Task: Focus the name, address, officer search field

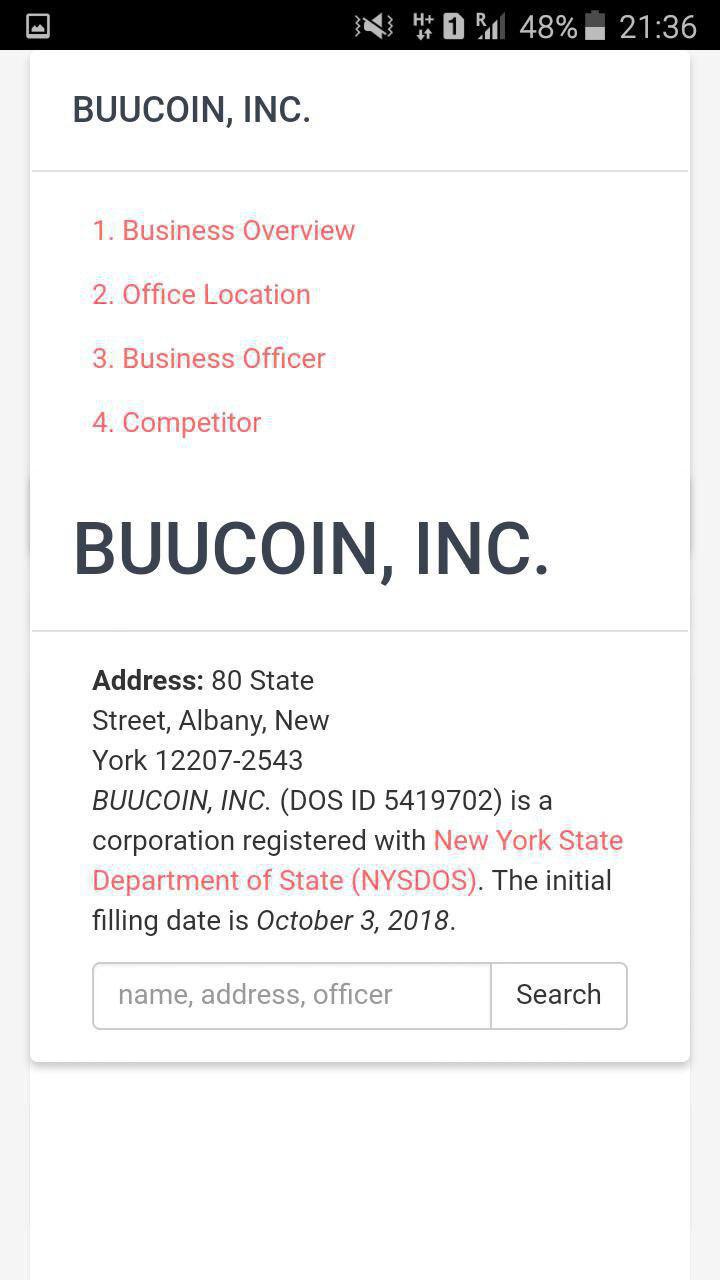Action: pos(292,996)
